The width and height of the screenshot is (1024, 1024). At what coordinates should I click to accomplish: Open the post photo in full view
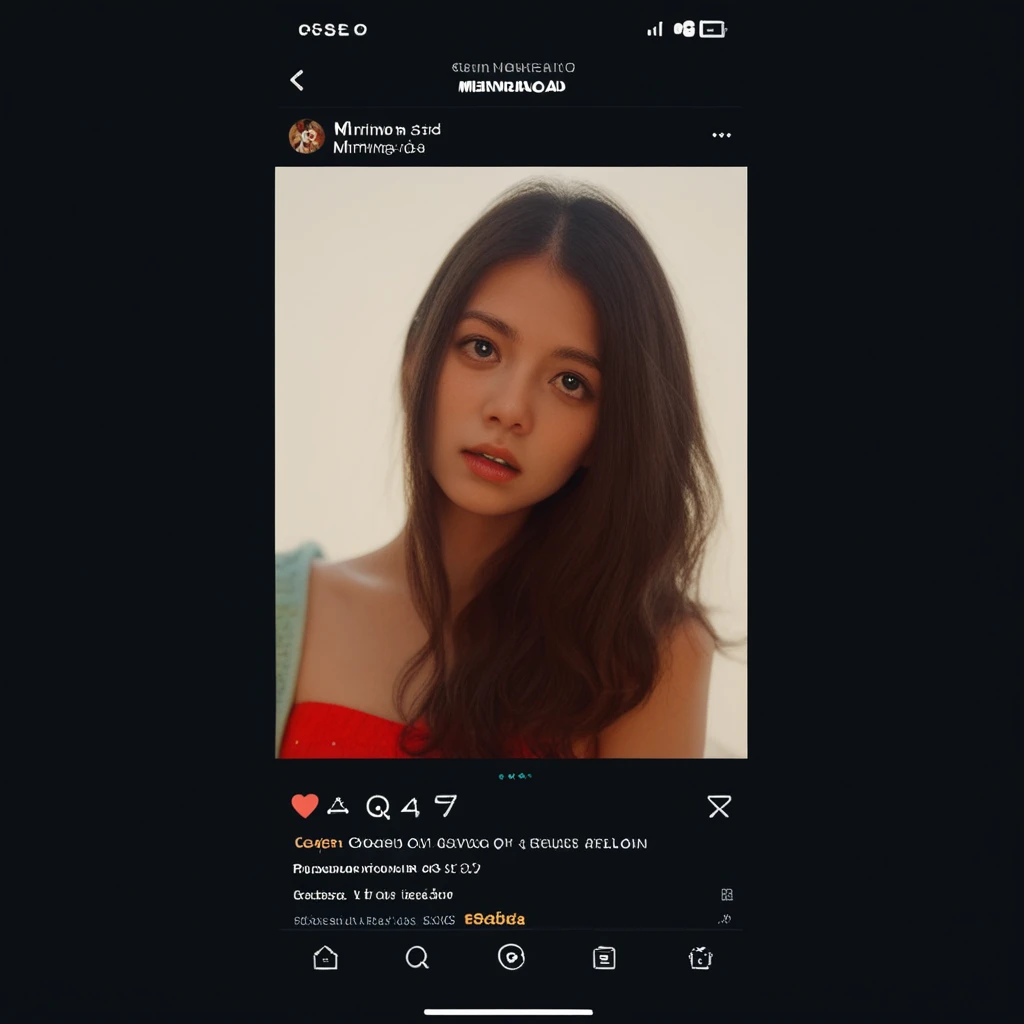click(511, 462)
